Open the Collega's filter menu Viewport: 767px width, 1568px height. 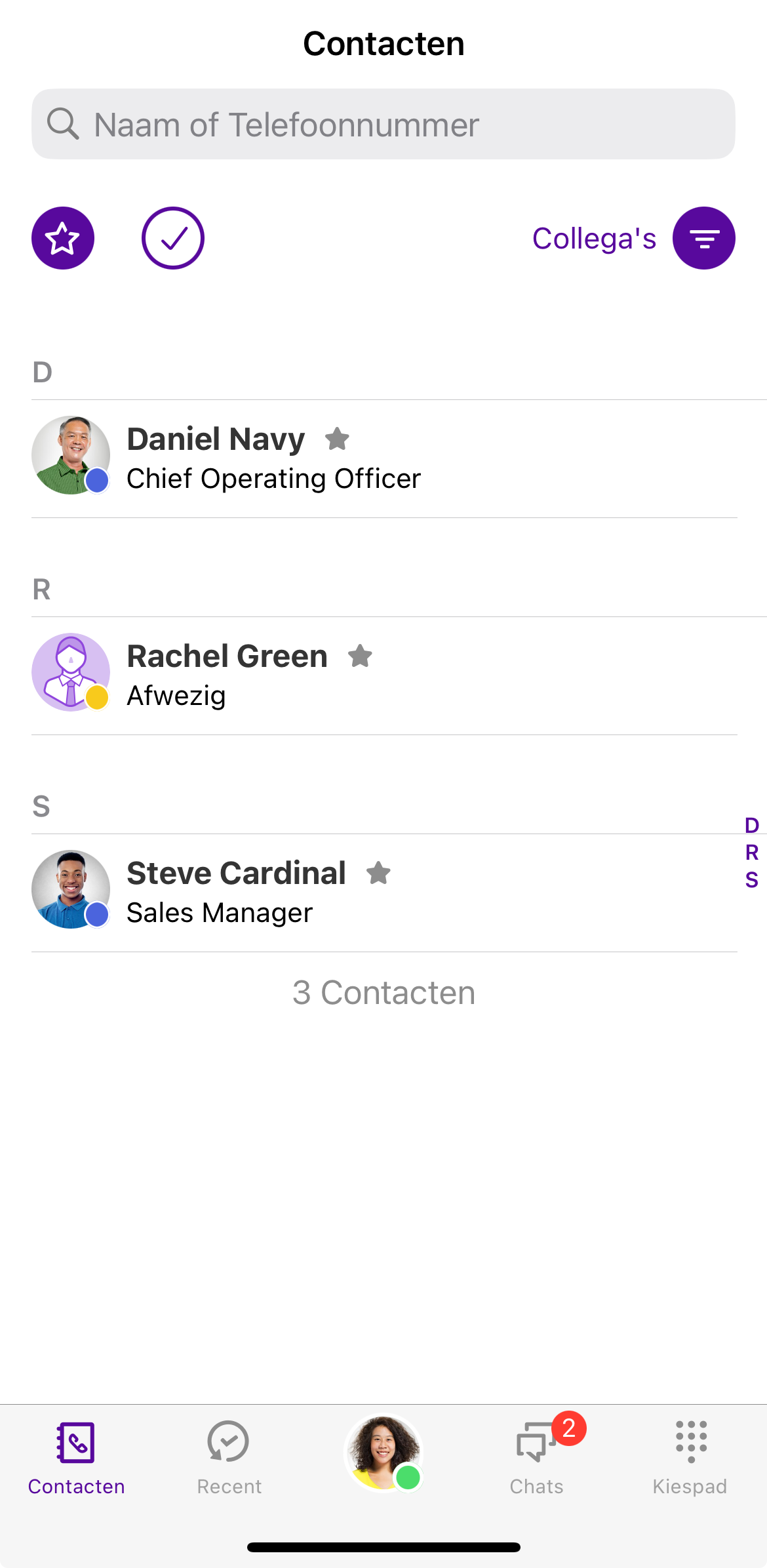pyautogui.click(x=703, y=238)
